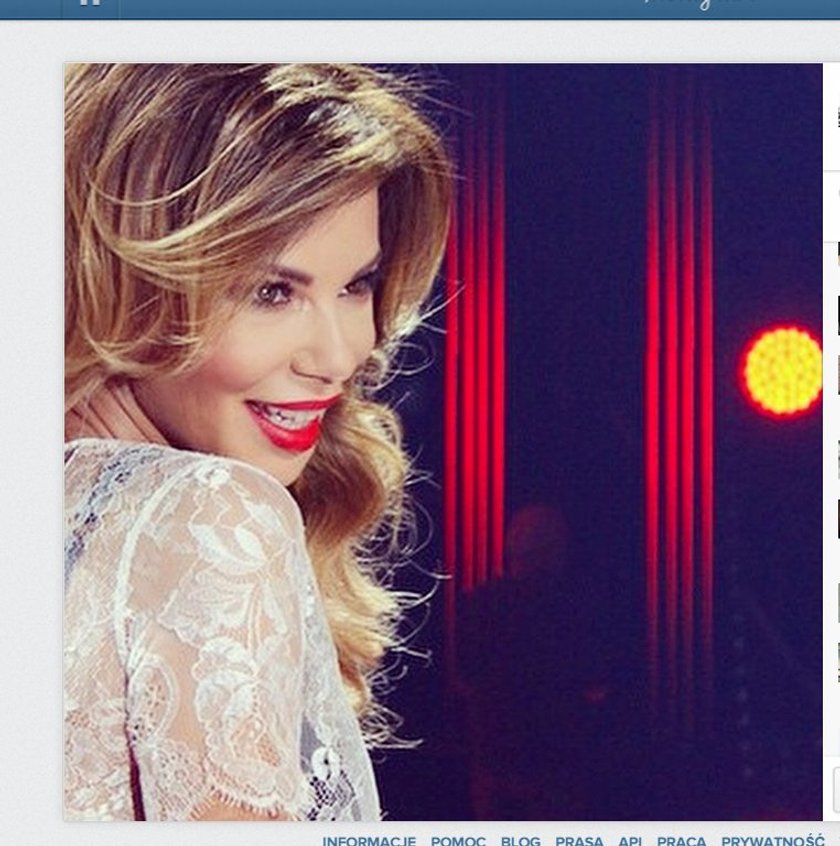Viewport: 840px width, 846px height.
Task: Open the PRACA jobs link
Action: pos(682,841)
